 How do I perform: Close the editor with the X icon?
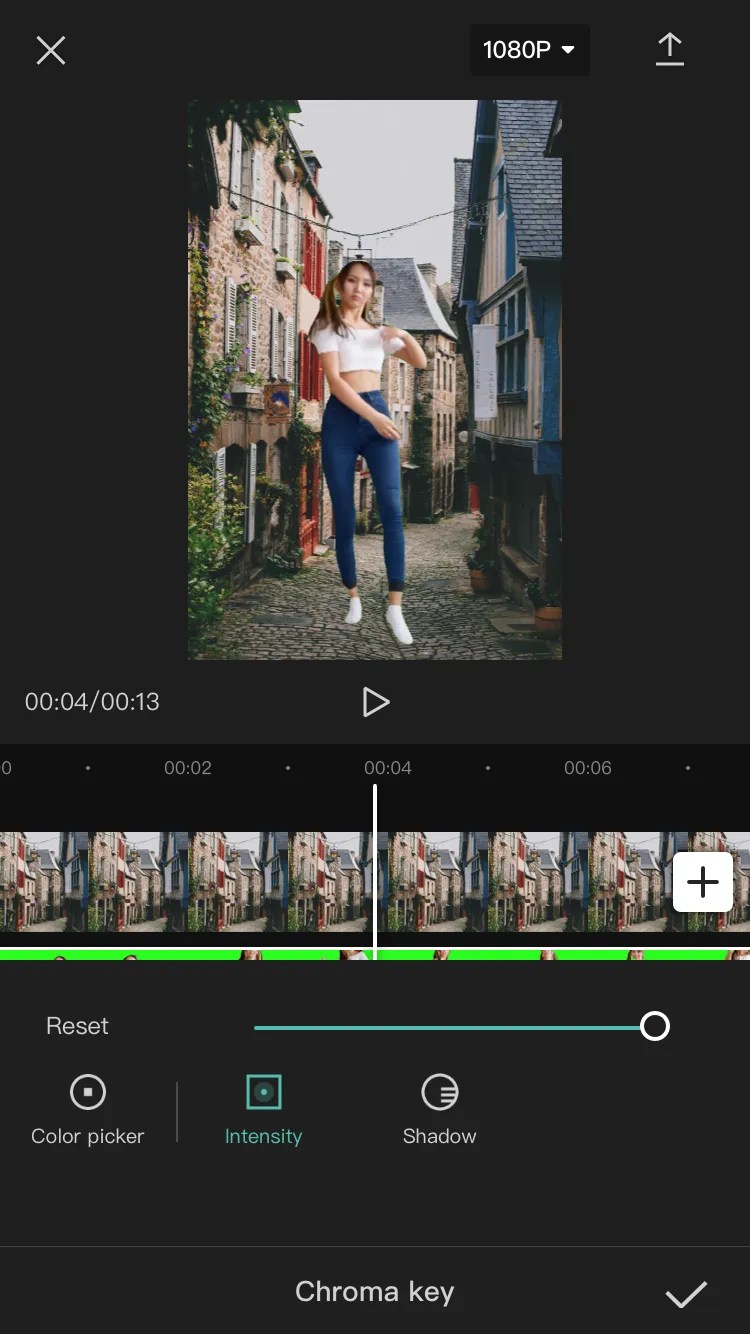click(x=50, y=50)
